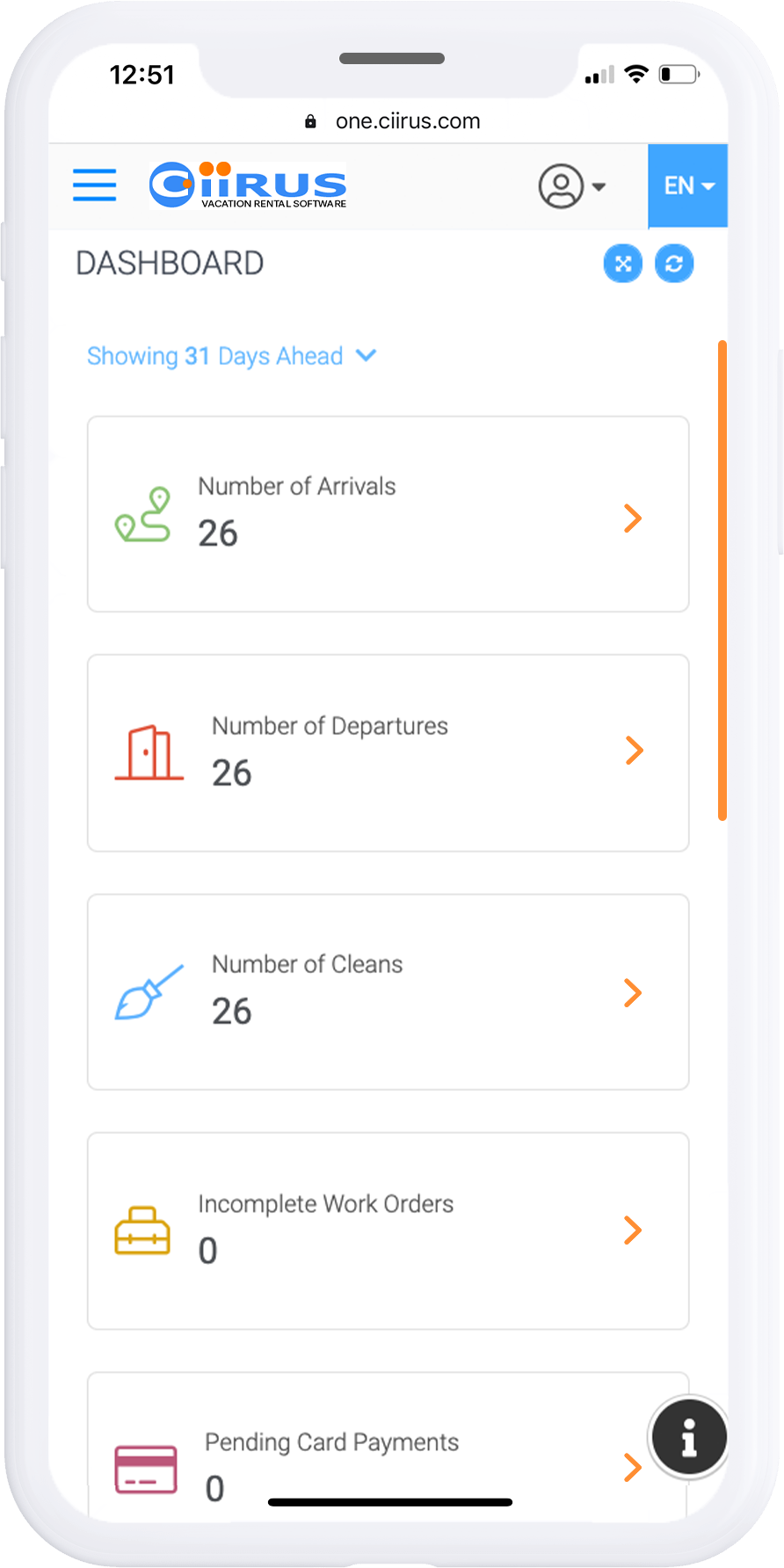Open the Incomplete Work Orders card
The width and height of the screenshot is (784, 1568).
(388, 1231)
